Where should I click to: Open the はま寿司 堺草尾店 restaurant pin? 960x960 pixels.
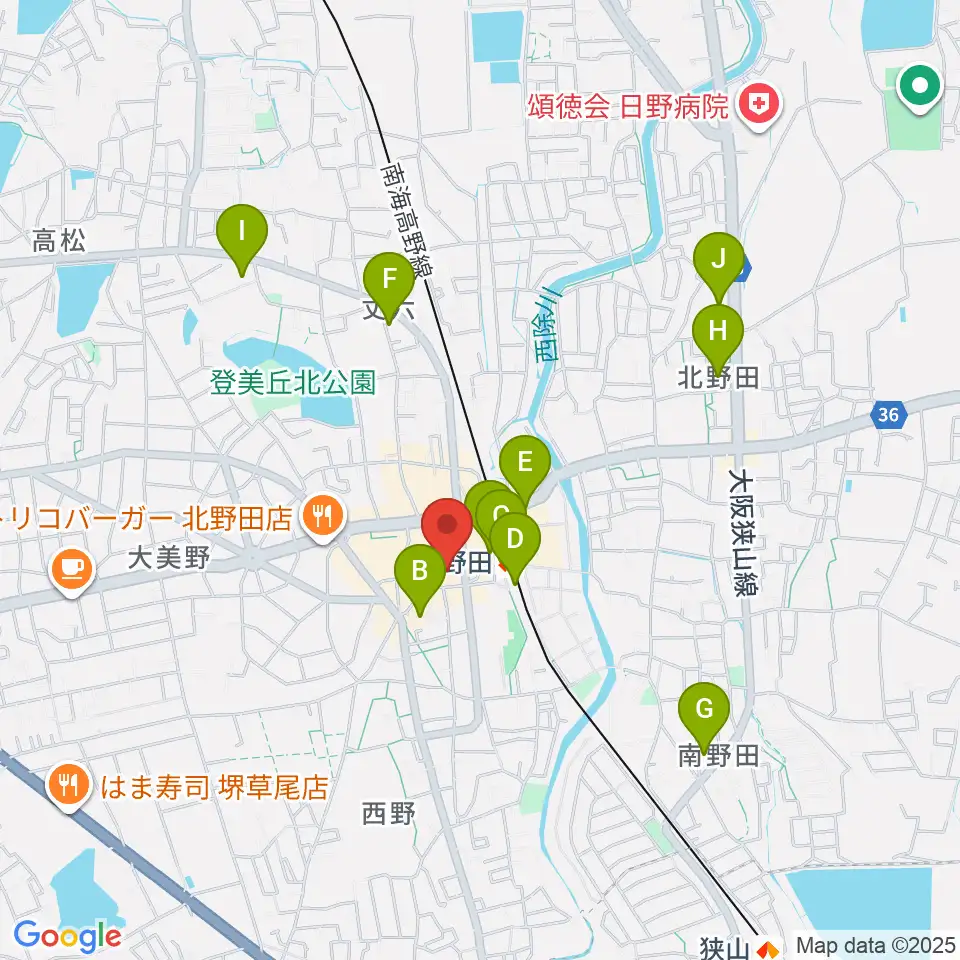pos(68,785)
